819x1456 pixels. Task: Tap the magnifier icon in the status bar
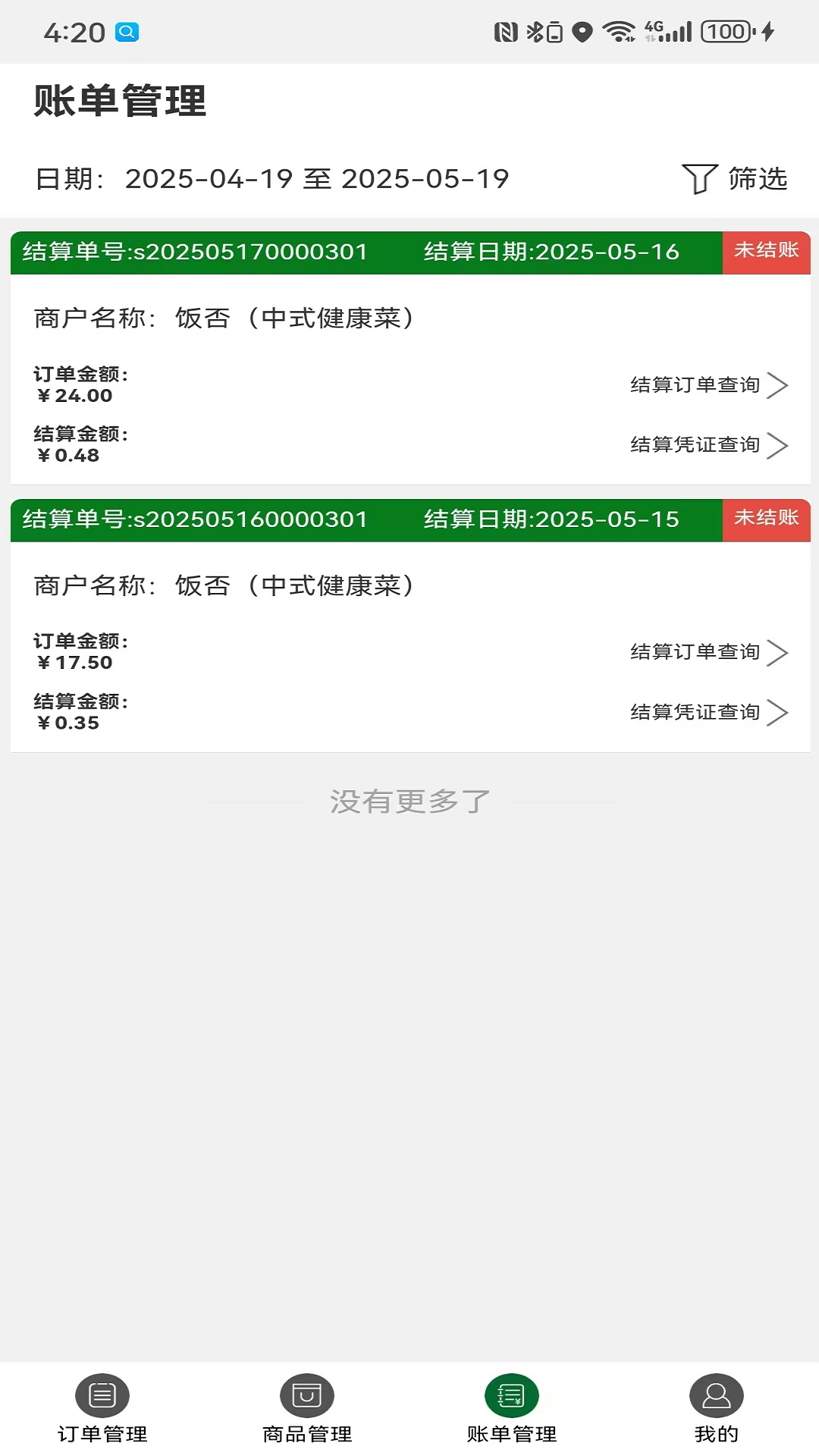126,32
